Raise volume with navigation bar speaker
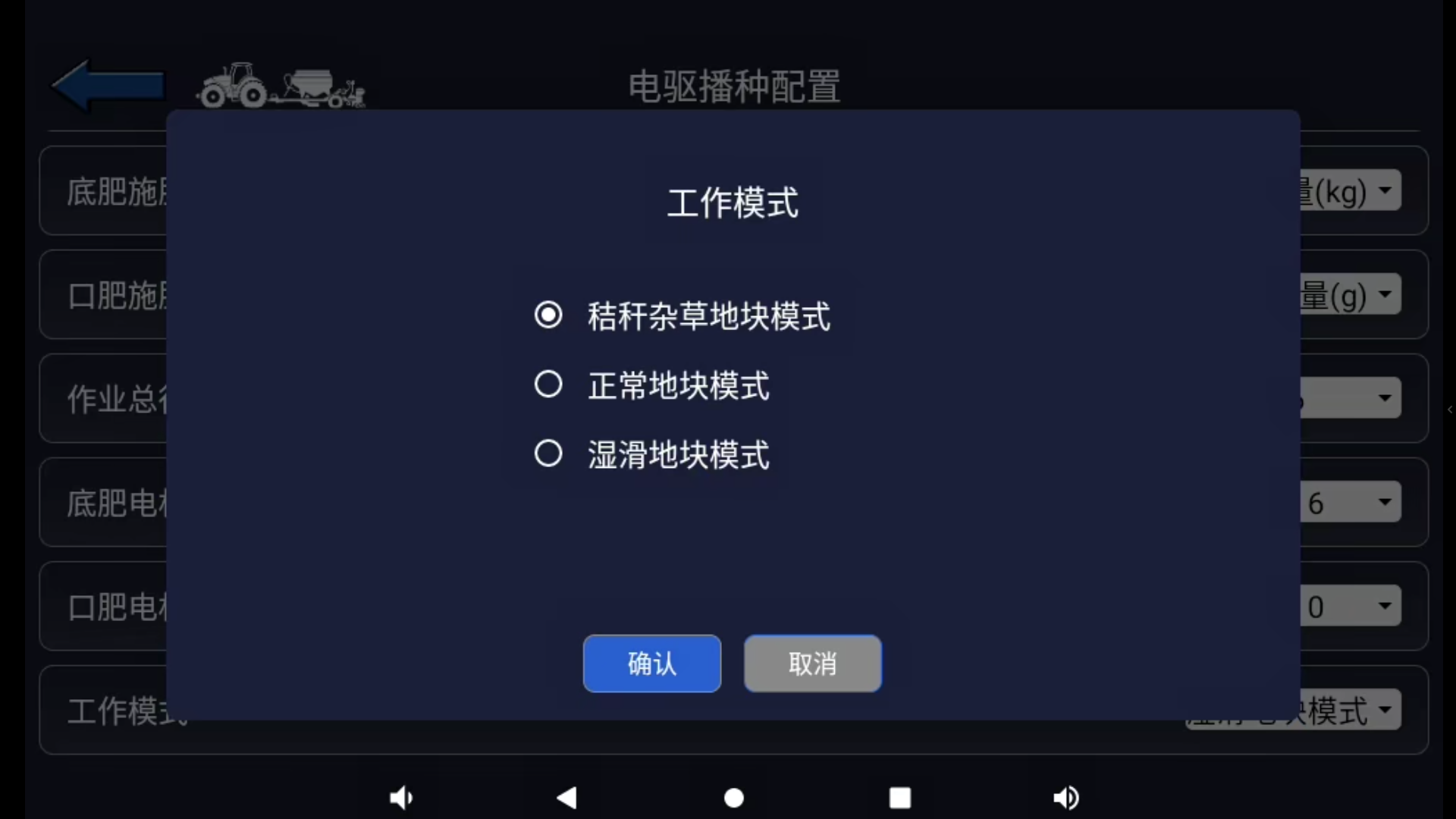 (x=1065, y=797)
